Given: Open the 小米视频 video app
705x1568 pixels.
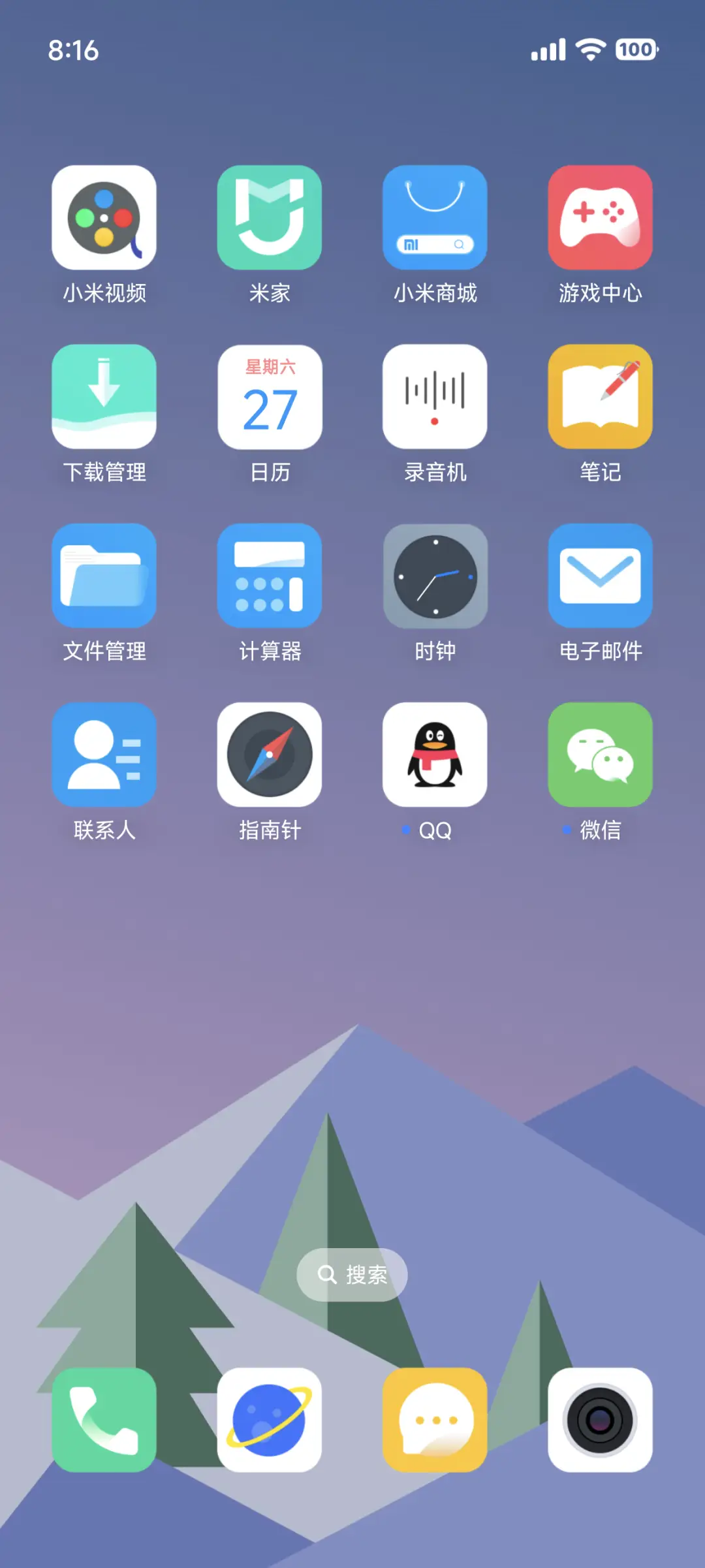Looking at the screenshot, I should pyautogui.click(x=104, y=219).
